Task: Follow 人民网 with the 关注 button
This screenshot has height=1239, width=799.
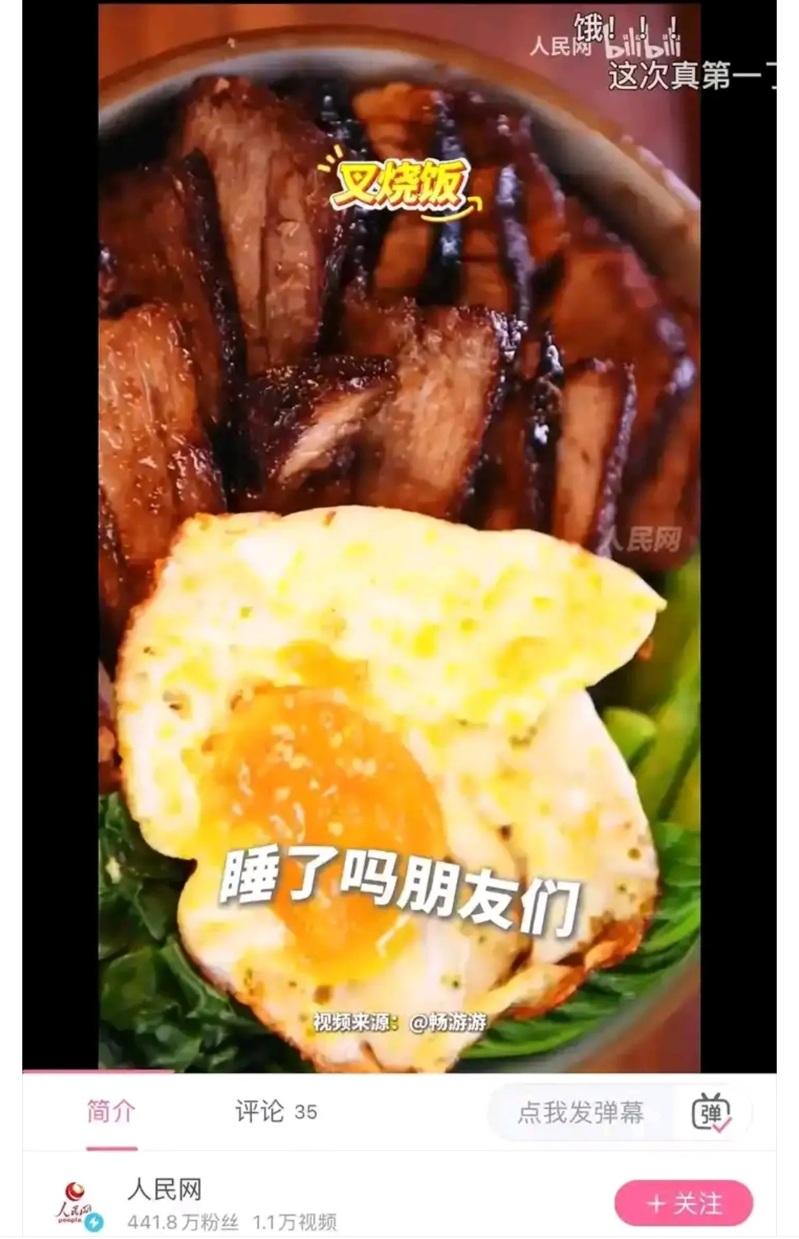Action: pos(683,1203)
